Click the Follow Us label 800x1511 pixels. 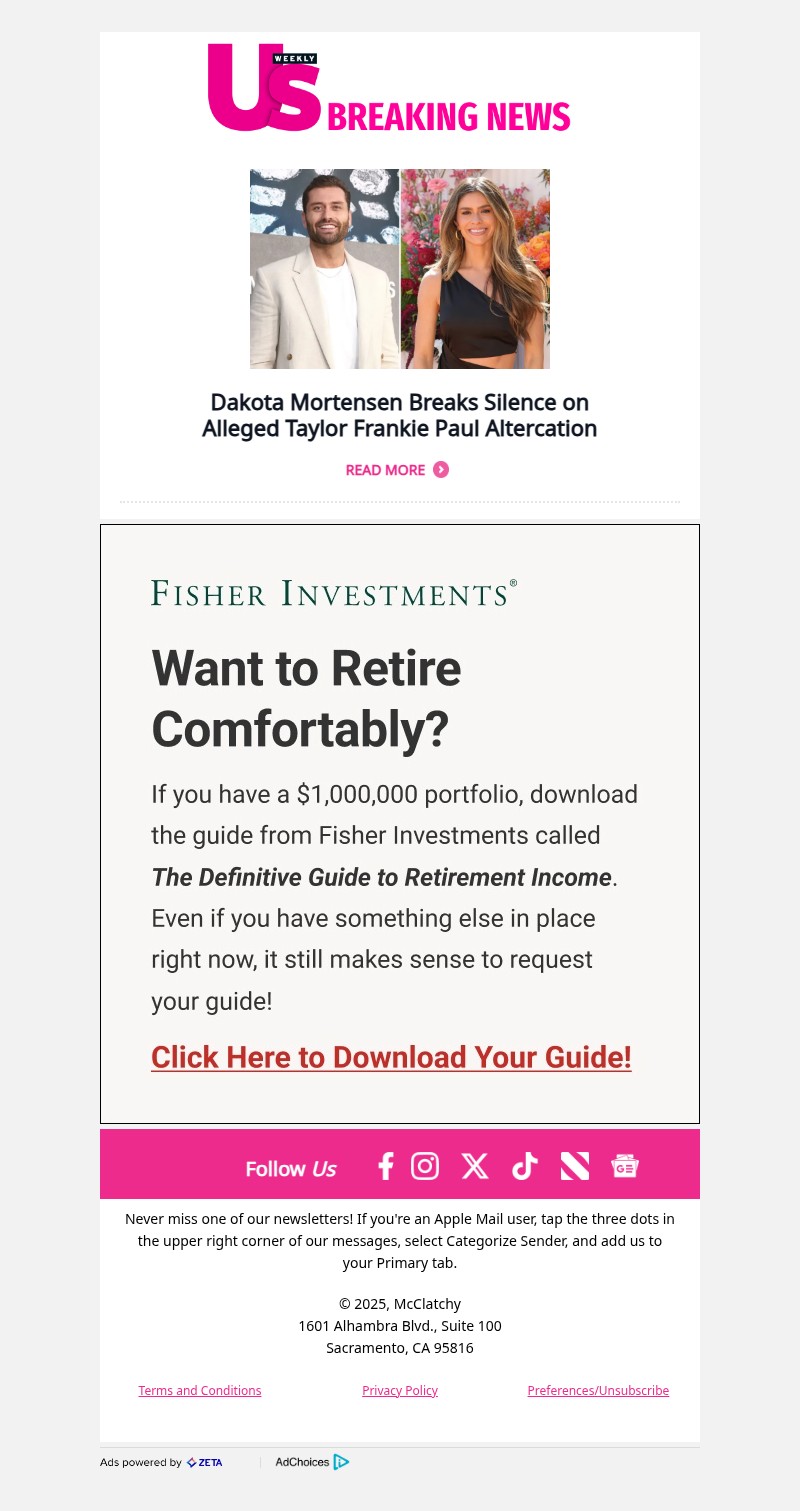pos(290,1168)
